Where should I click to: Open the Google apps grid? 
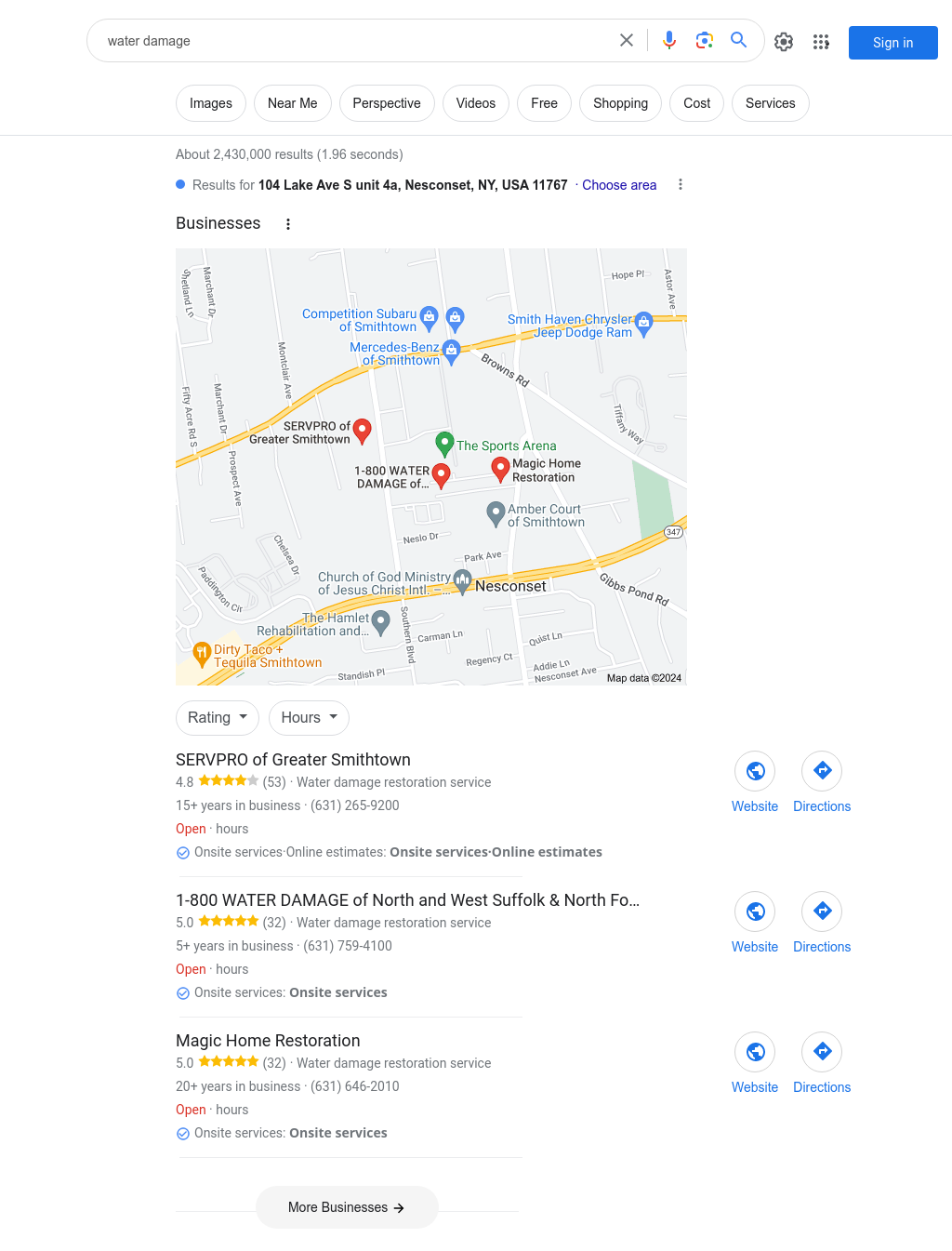coord(821,42)
